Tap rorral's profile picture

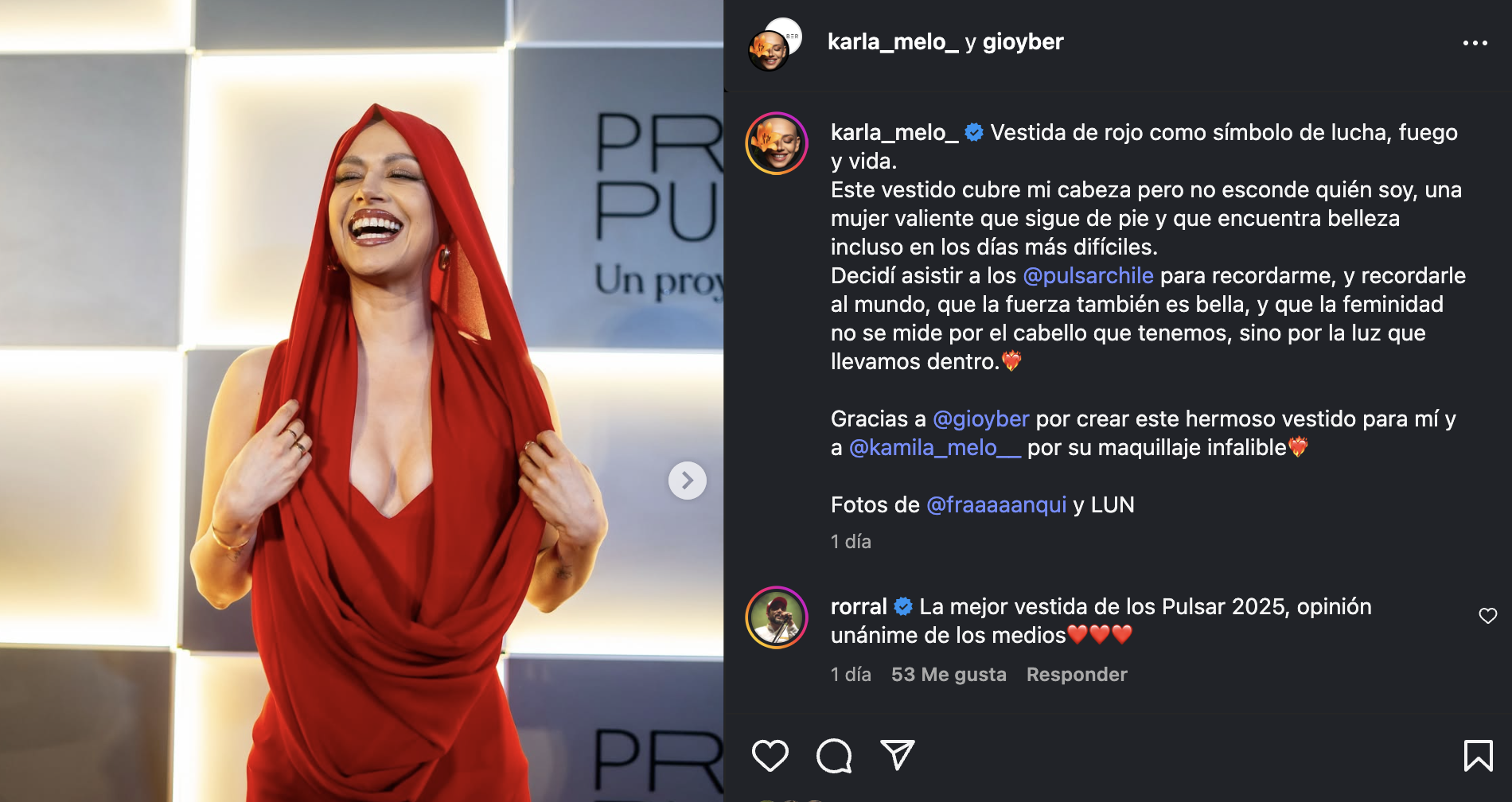pyautogui.click(x=776, y=617)
